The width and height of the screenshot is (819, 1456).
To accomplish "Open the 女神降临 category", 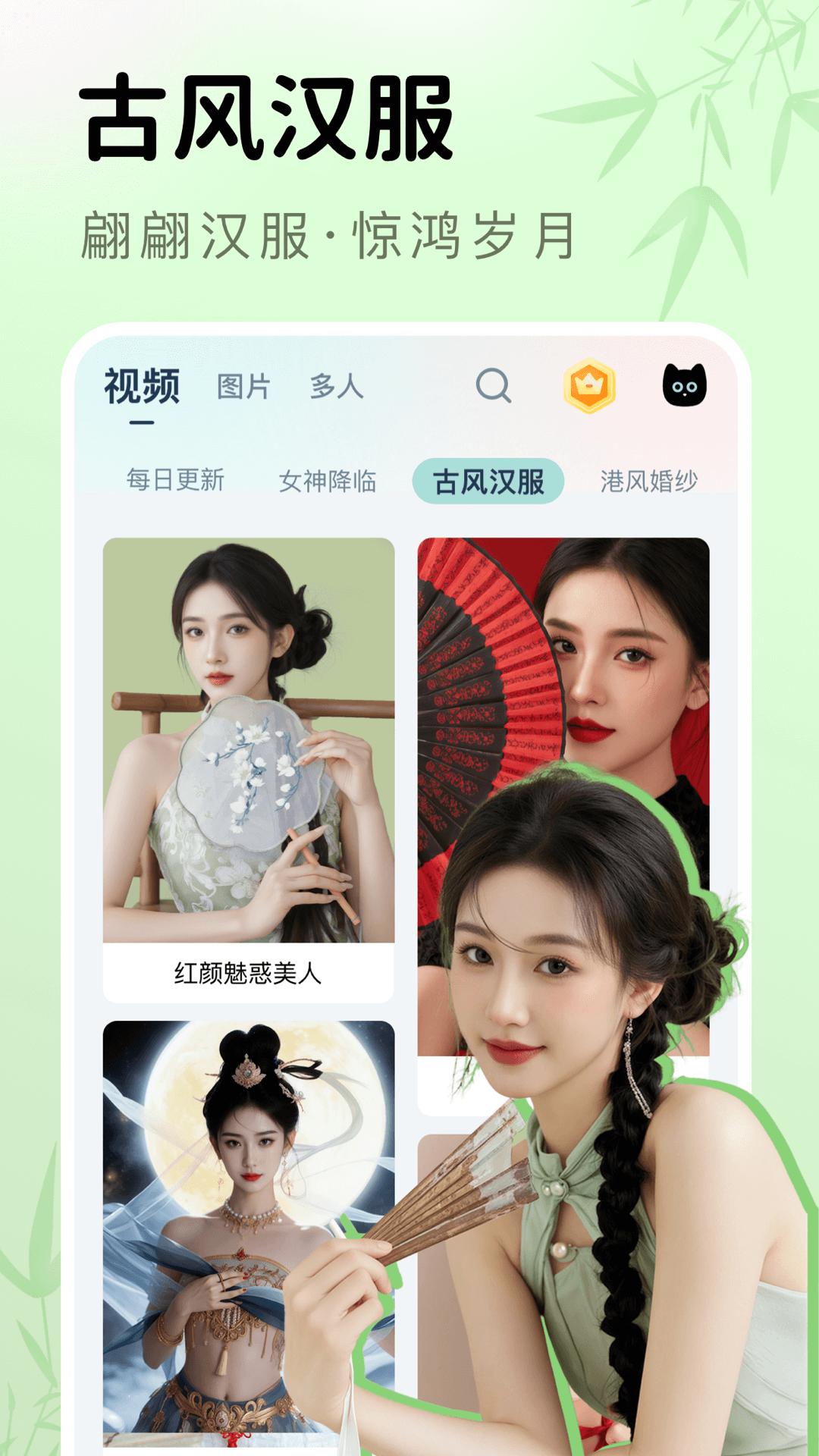I will tap(330, 480).
